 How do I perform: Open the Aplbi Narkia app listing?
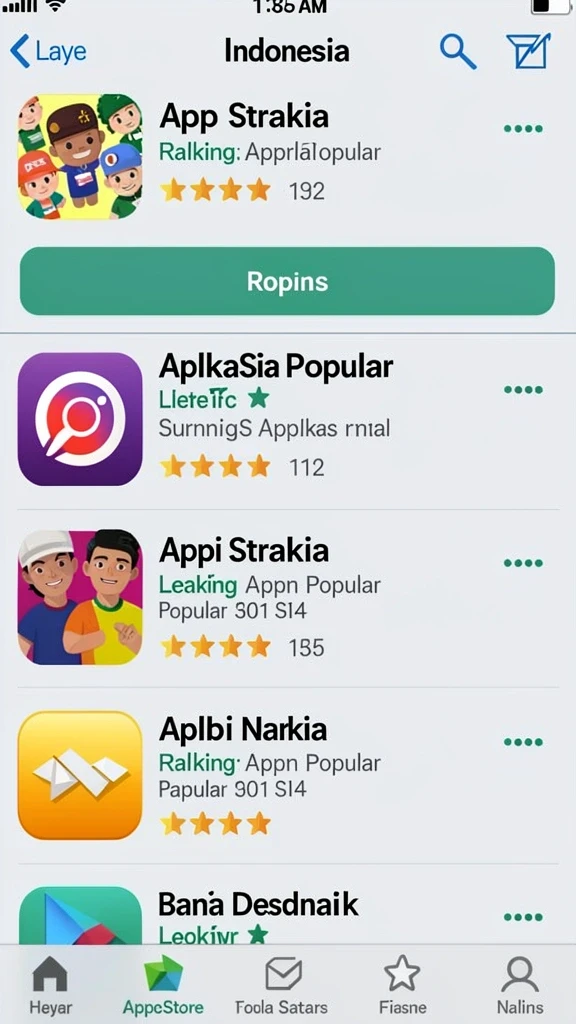[x=288, y=776]
